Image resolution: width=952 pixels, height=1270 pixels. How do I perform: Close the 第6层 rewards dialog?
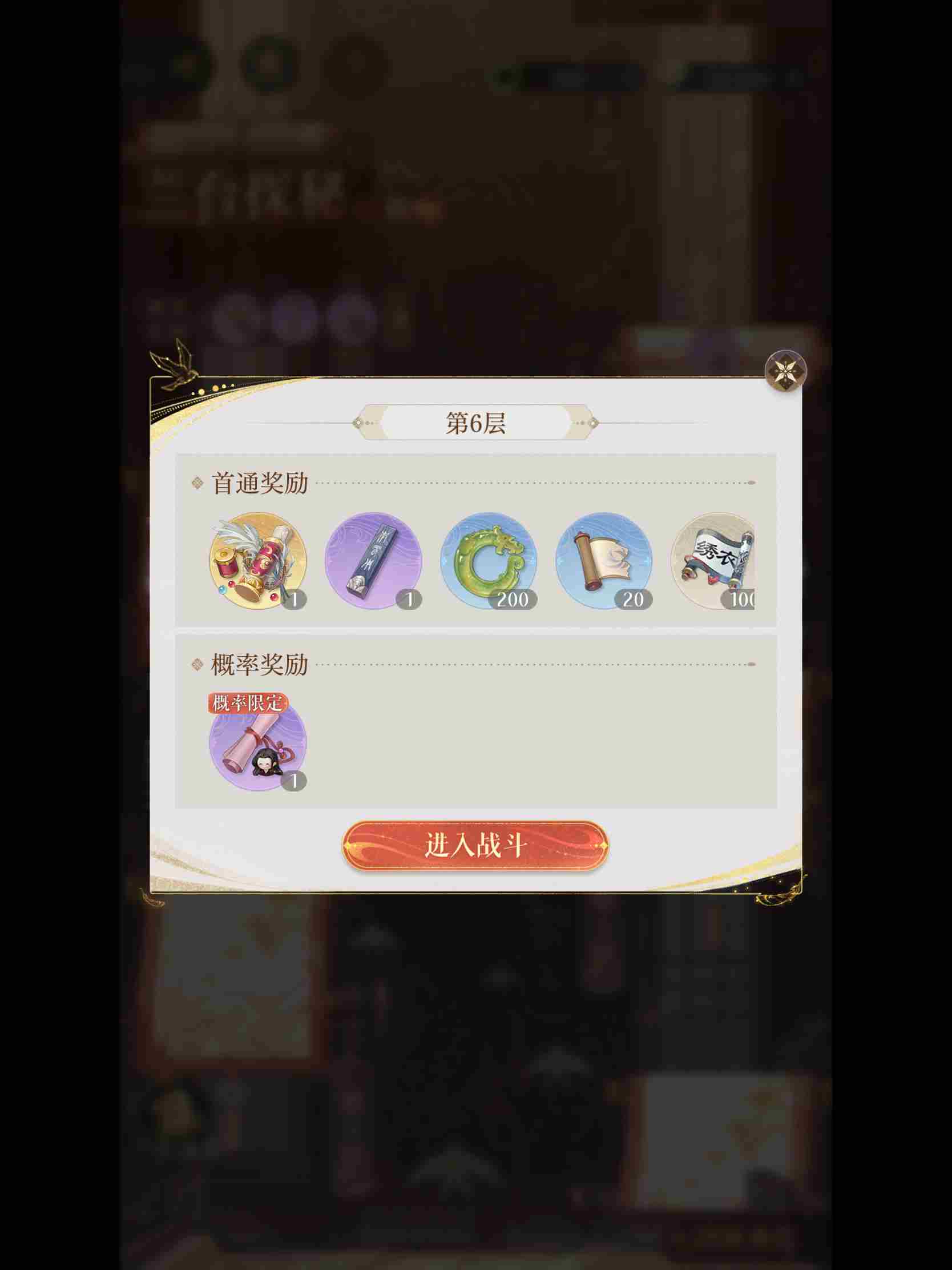785,371
